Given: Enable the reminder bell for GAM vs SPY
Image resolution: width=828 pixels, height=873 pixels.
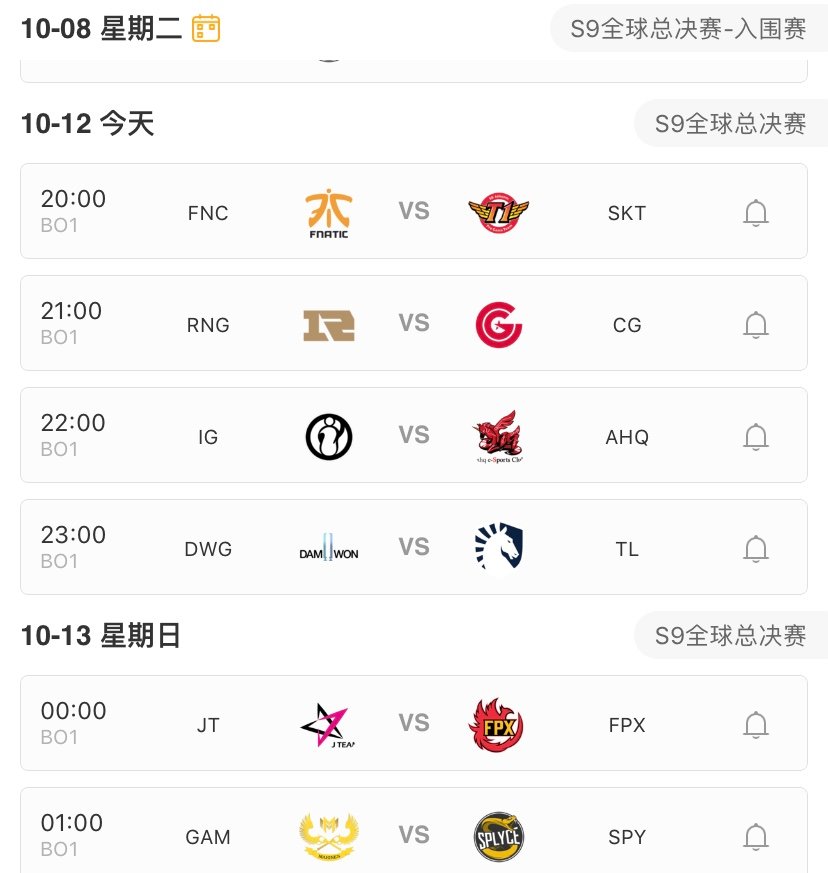Looking at the screenshot, I should [x=756, y=836].
